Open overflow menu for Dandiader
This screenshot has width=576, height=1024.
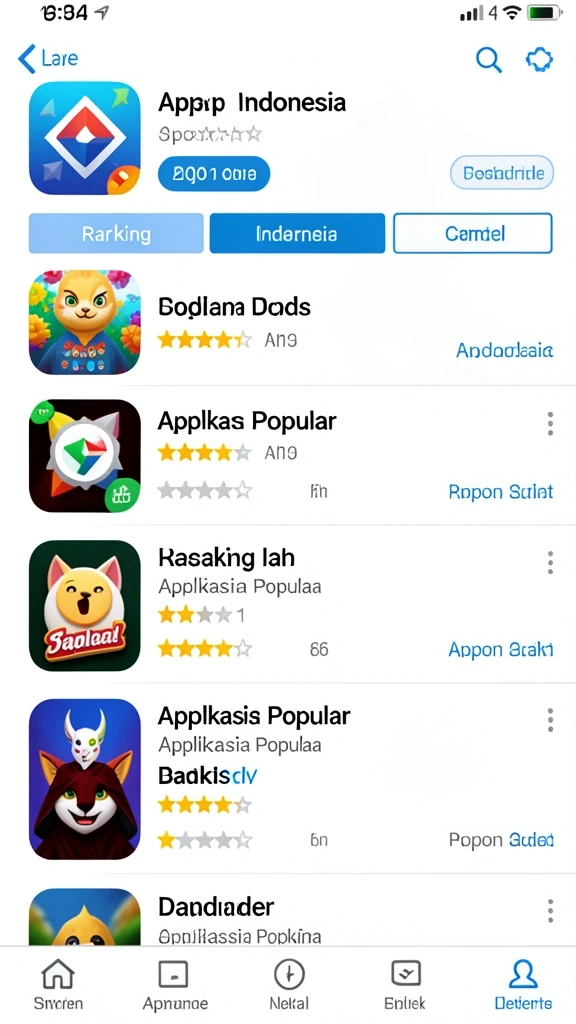click(551, 910)
